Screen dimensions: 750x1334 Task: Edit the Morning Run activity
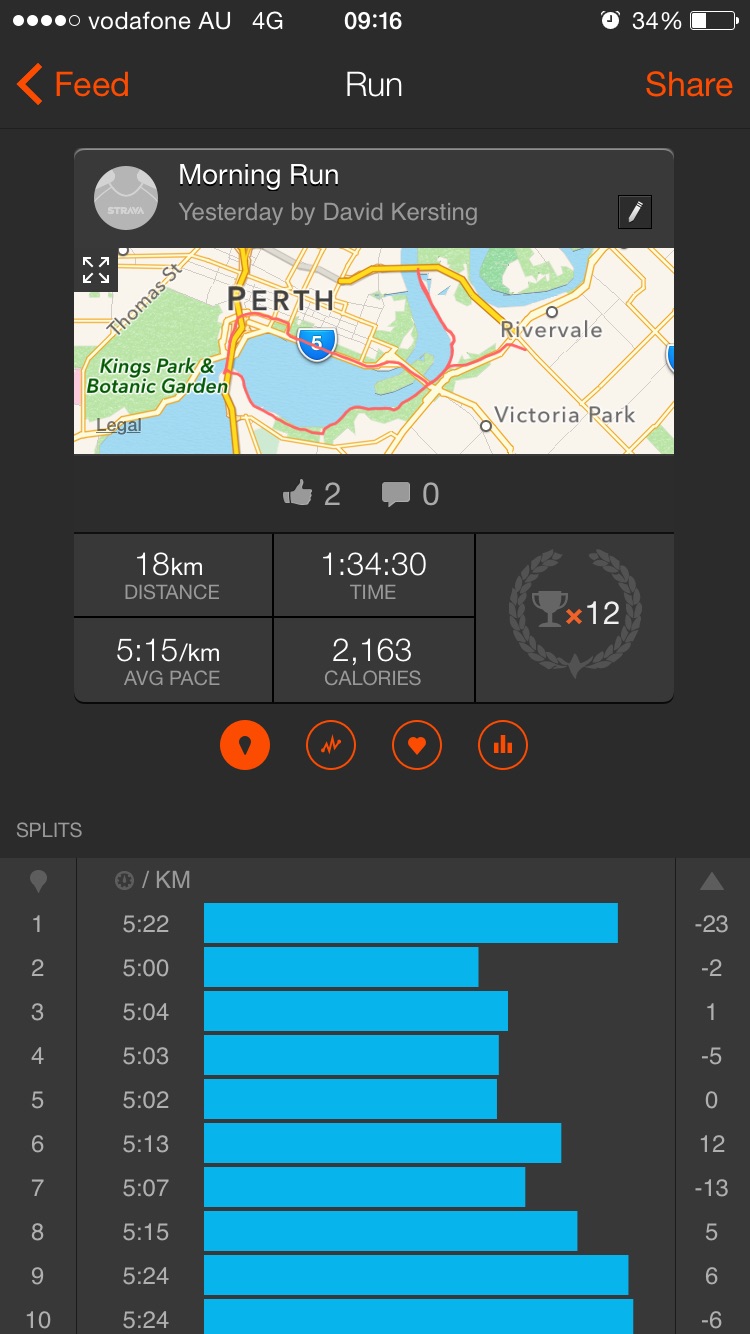click(x=635, y=212)
